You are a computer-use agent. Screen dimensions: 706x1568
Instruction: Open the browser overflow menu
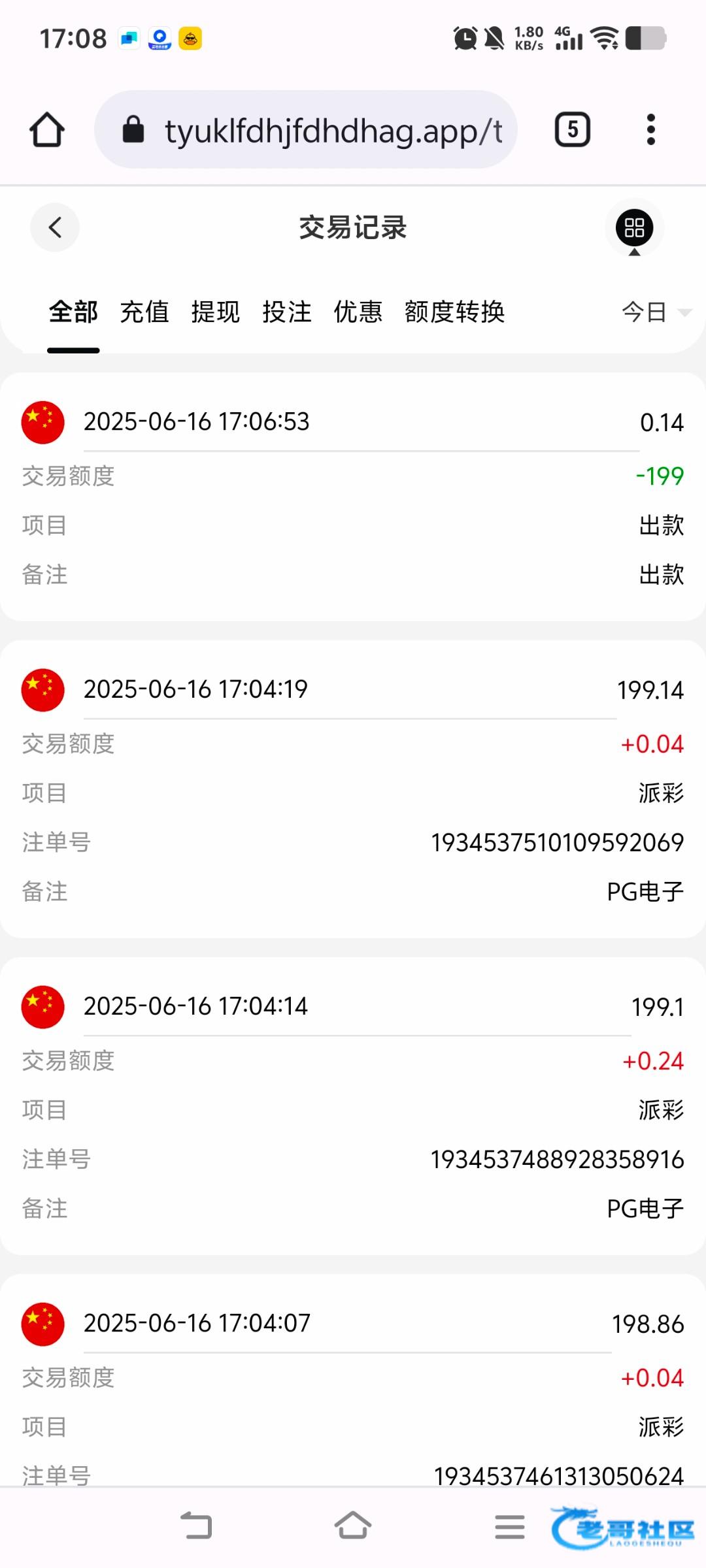point(650,129)
